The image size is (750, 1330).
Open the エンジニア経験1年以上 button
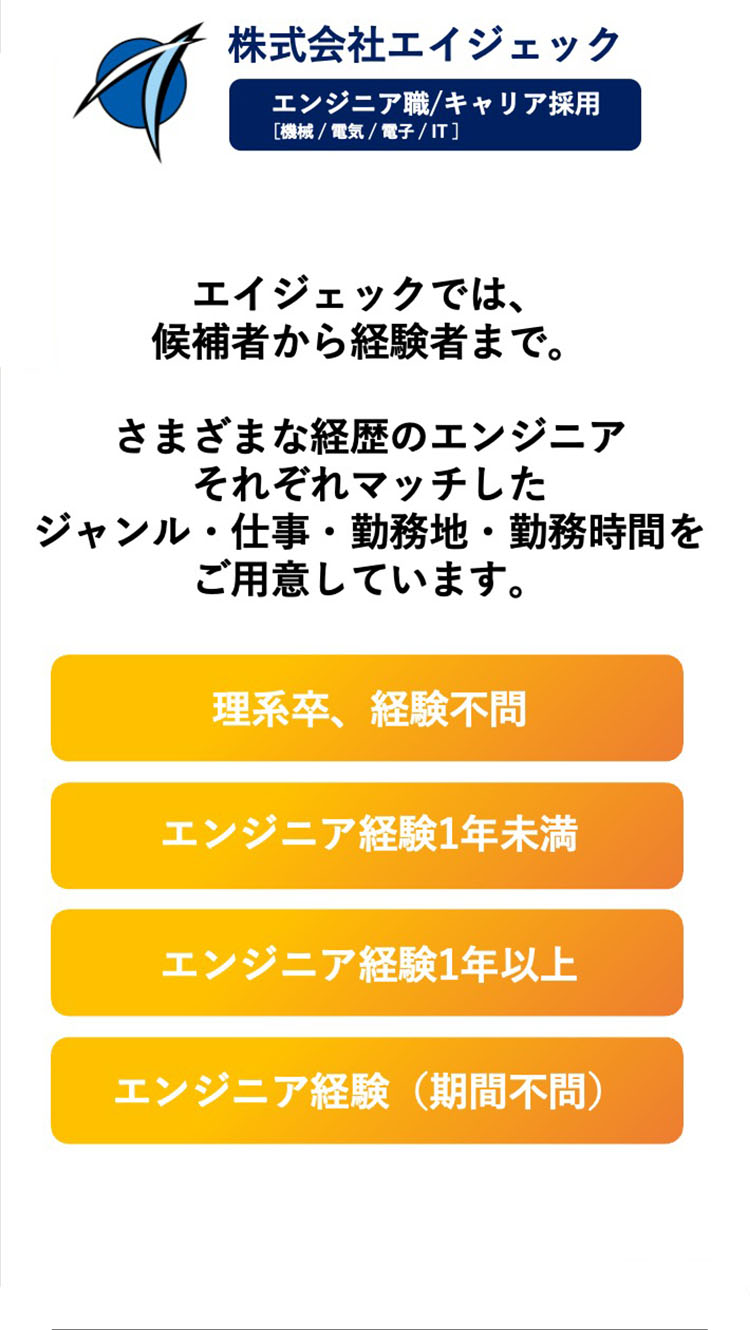click(367, 963)
